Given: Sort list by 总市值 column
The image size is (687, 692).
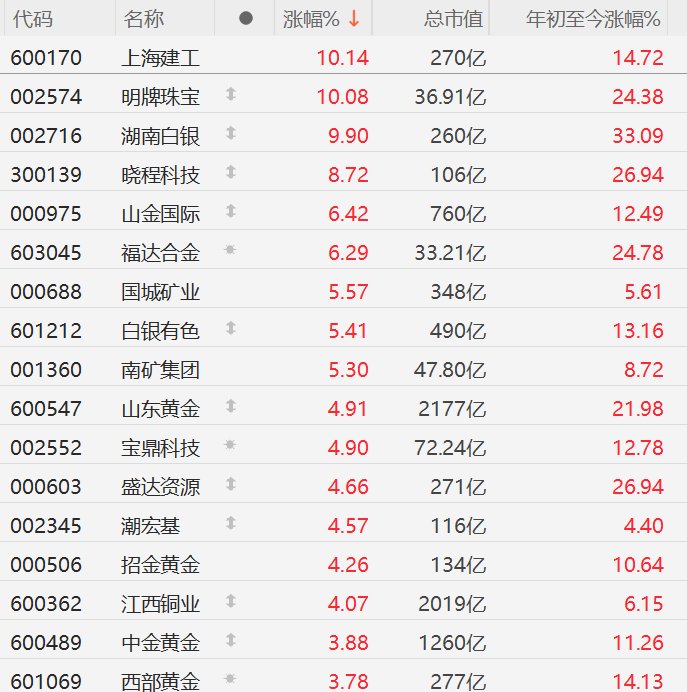Looking at the screenshot, I should point(452,19).
